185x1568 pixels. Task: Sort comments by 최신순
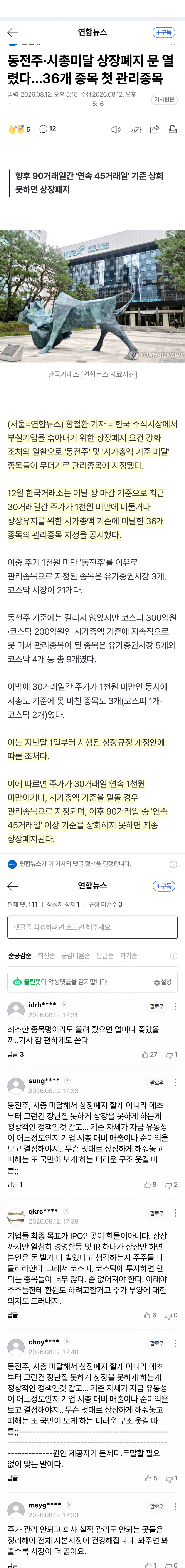pos(46,956)
